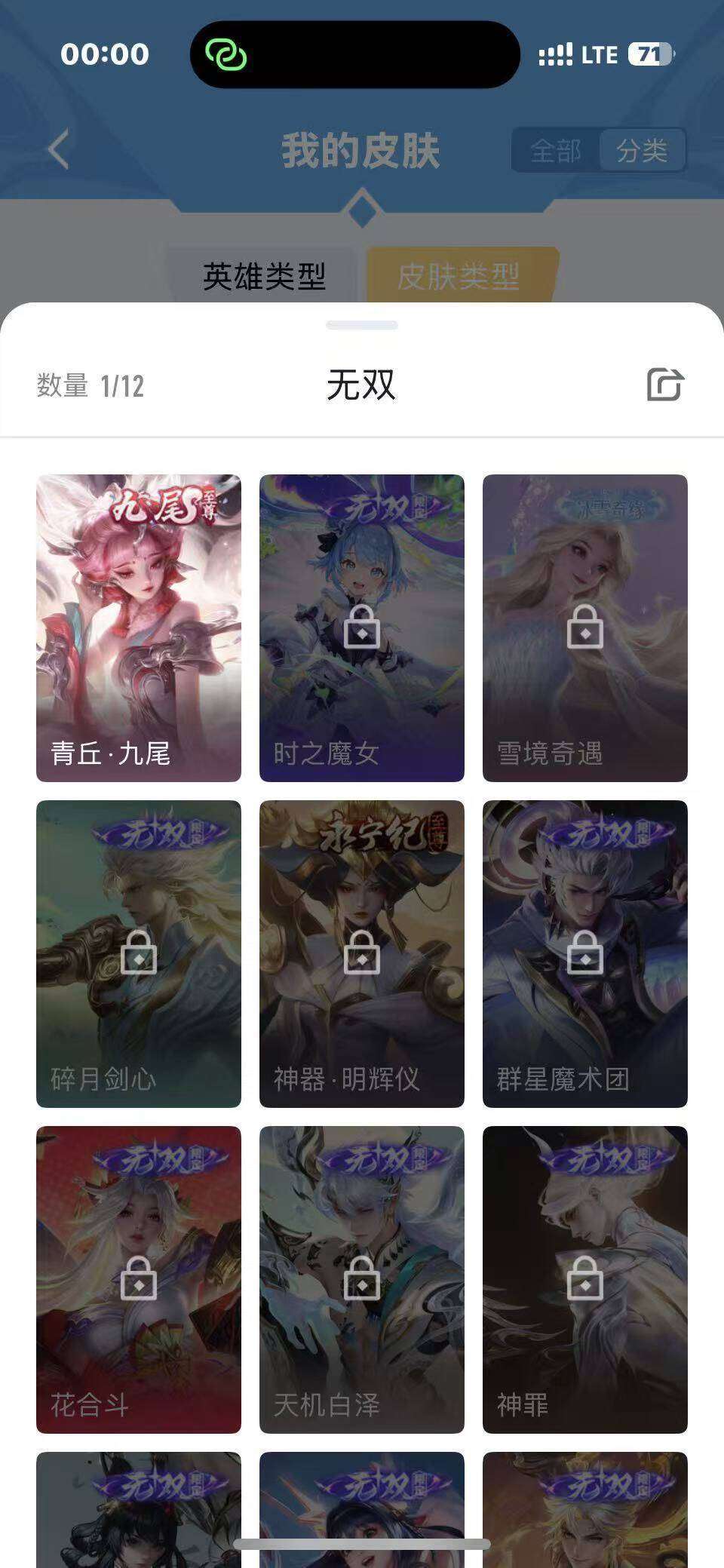Select the 花合斗 skin card
The width and height of the screenshot is (724, 1568).
click(139, 1279)
